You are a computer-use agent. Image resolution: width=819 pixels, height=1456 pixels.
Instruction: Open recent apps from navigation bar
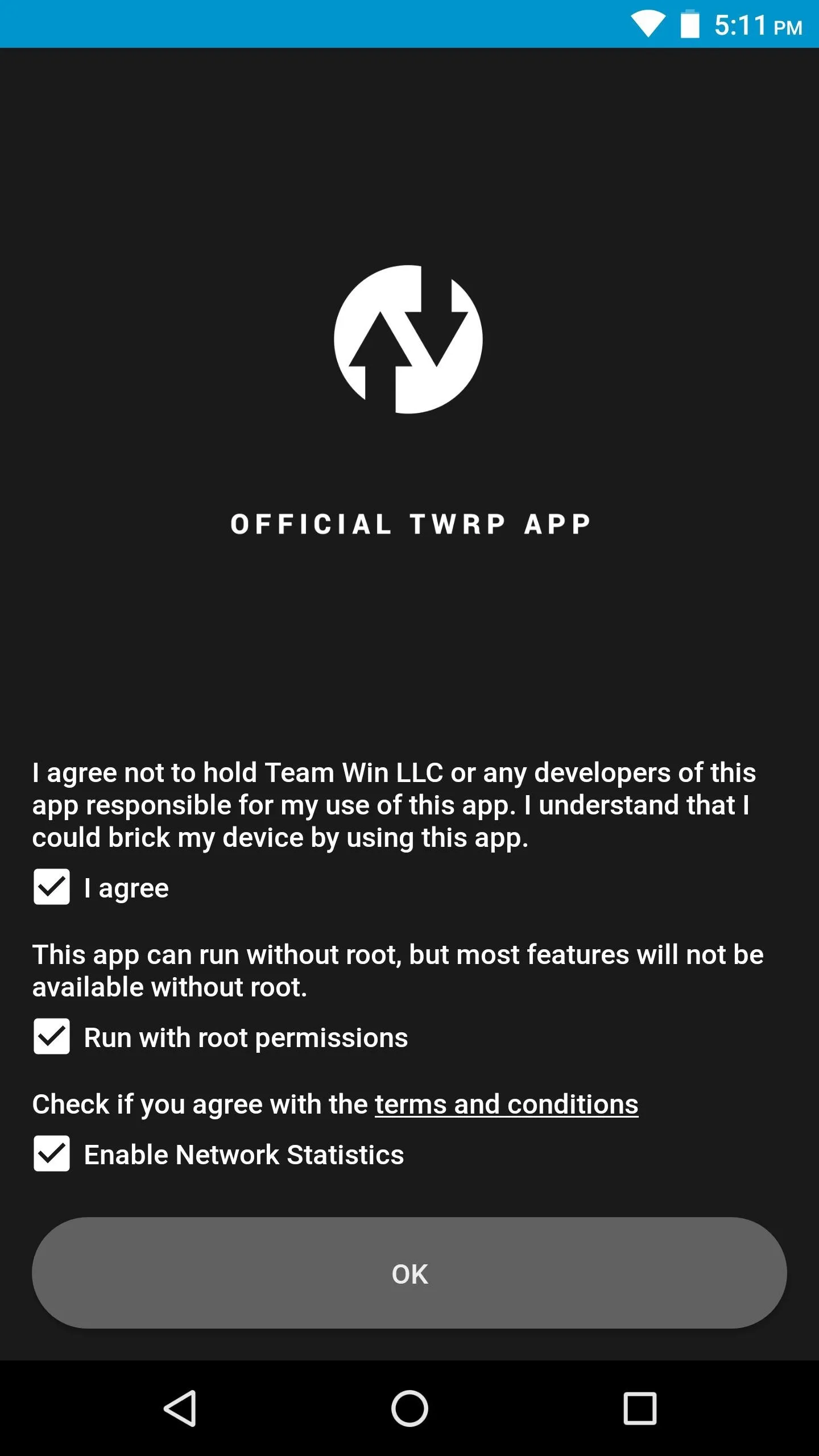coord(640,1408)
